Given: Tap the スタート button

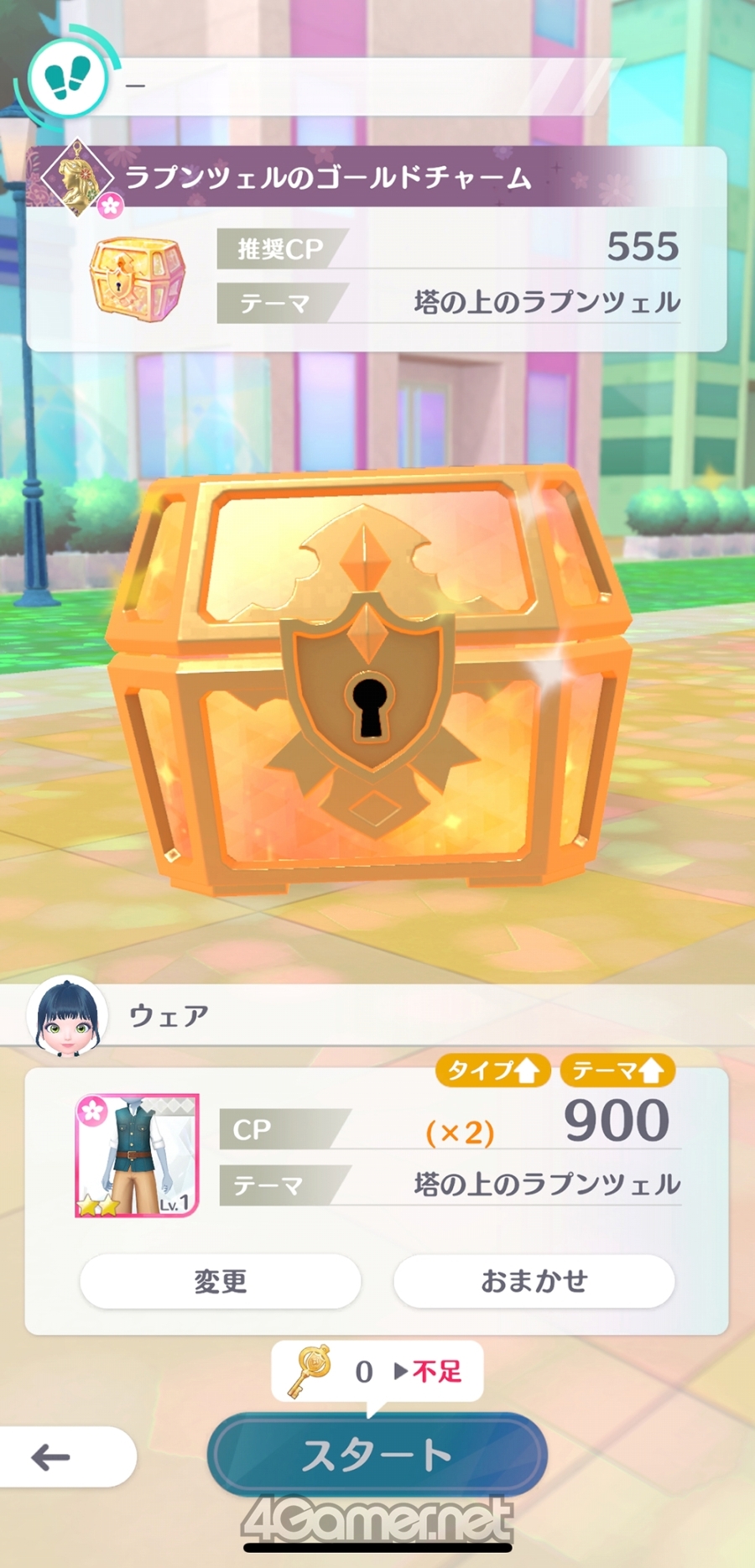Looking at the screenshot, I should (x=377, y=1455).
